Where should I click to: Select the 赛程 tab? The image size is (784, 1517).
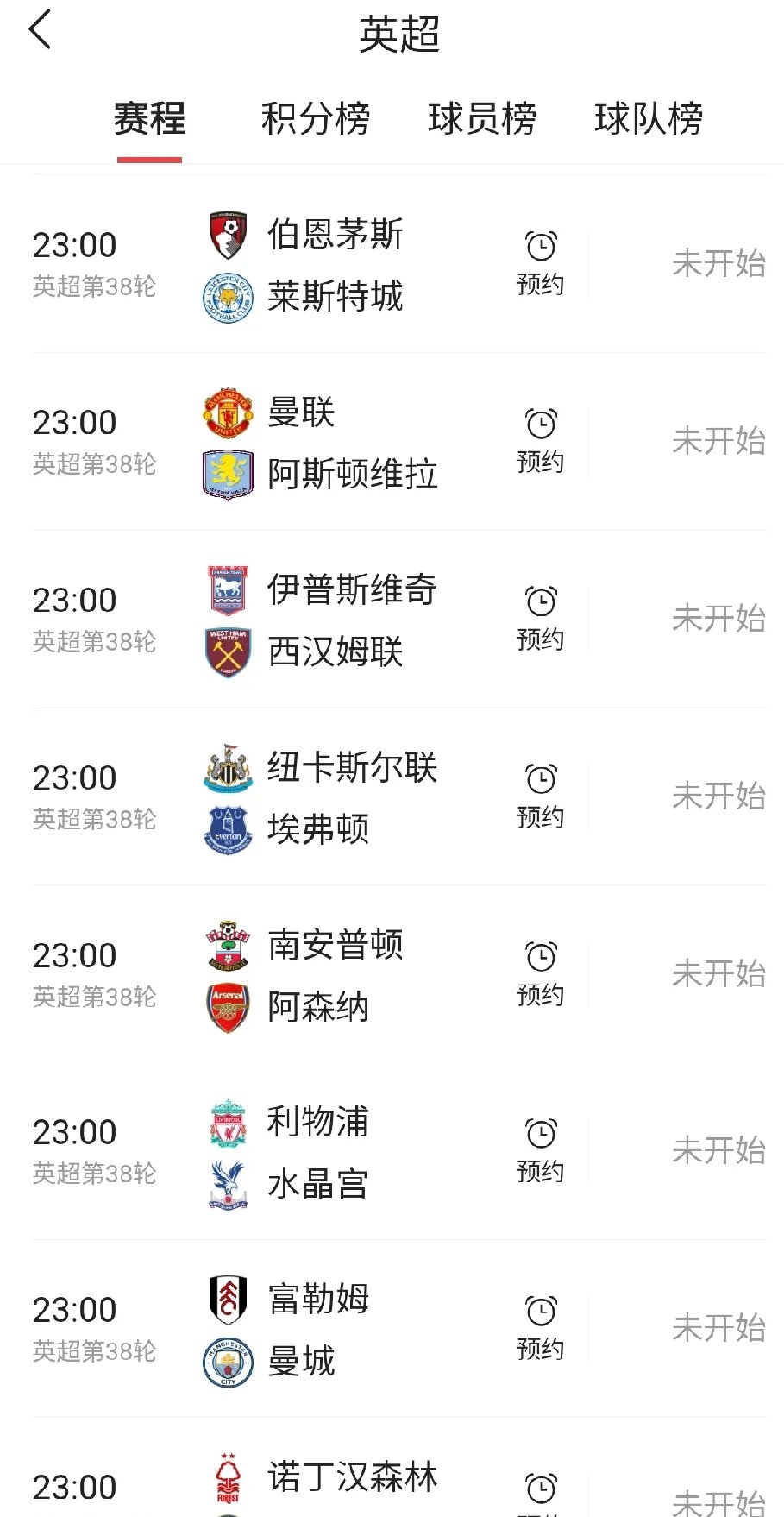click(149, 121)
